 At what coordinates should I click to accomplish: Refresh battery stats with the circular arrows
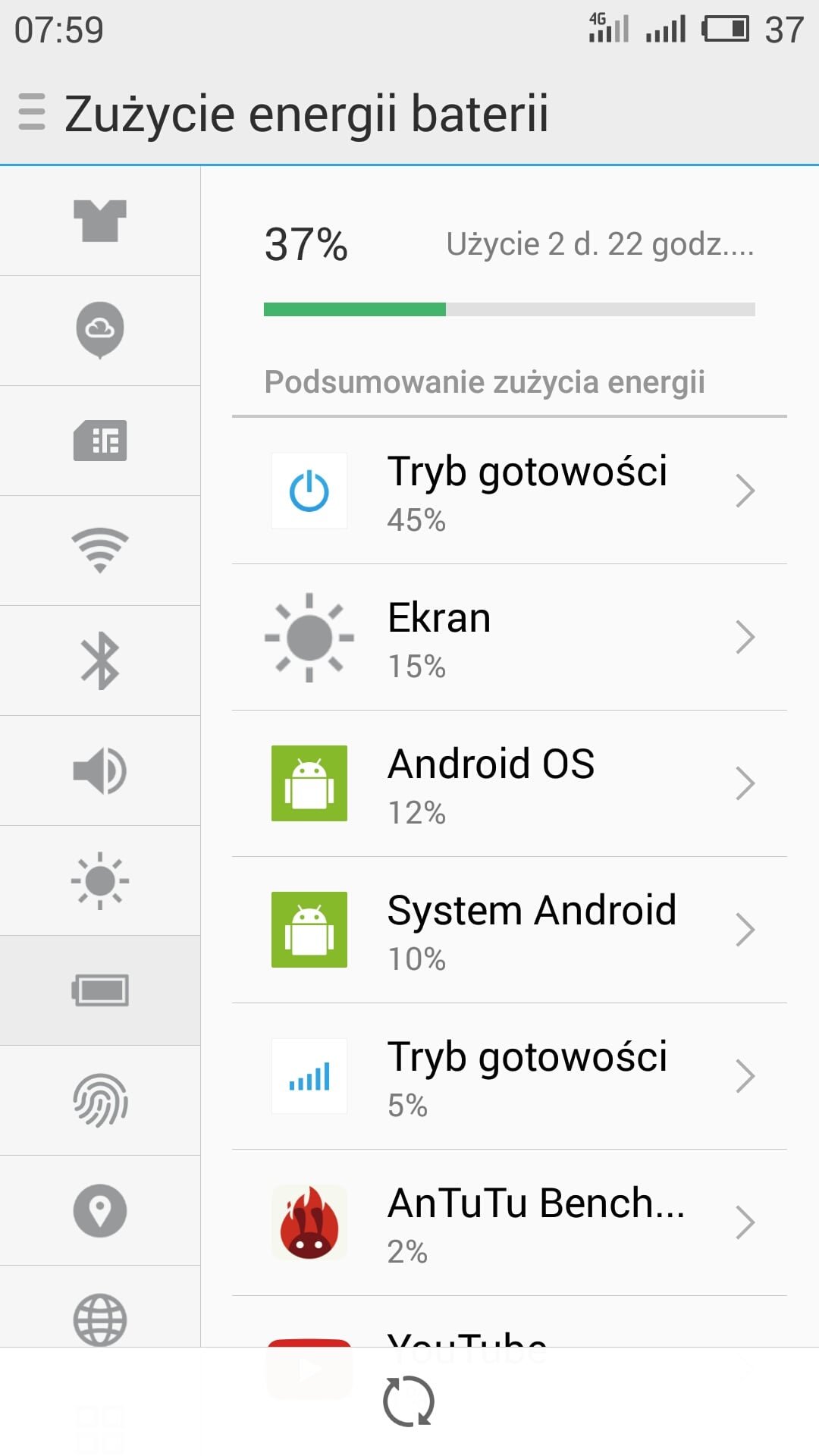tap(409, 1401)
